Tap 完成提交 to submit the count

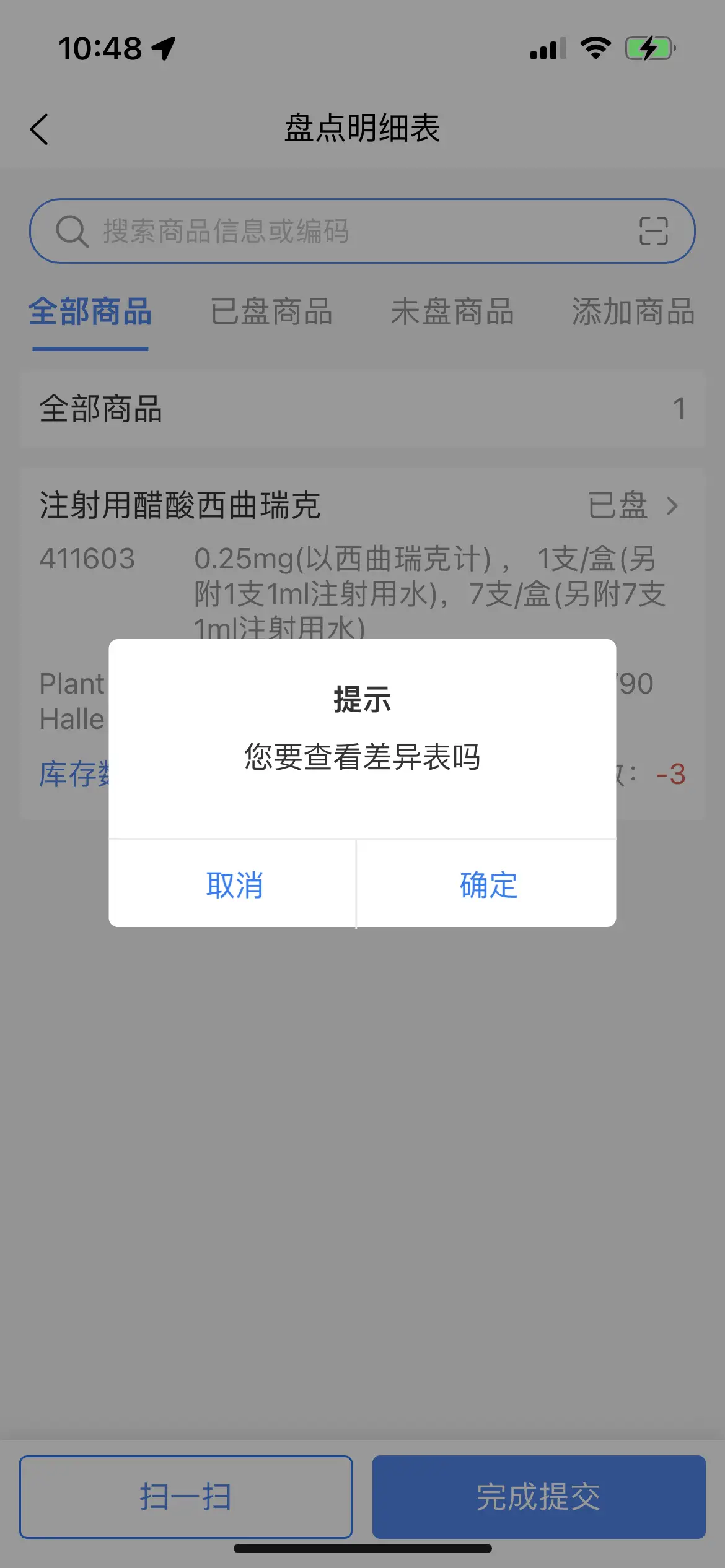538,1497
